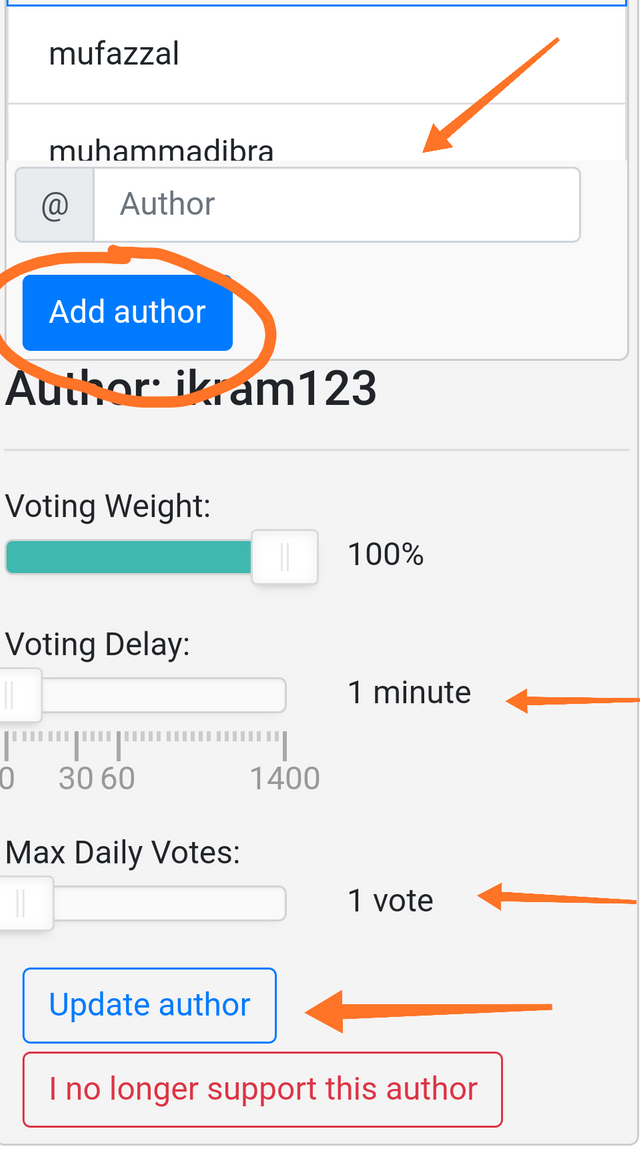Screen dimensions: 640x1158
Task: Tap Update author to save settings
Action: click(x=149, y=1005)
